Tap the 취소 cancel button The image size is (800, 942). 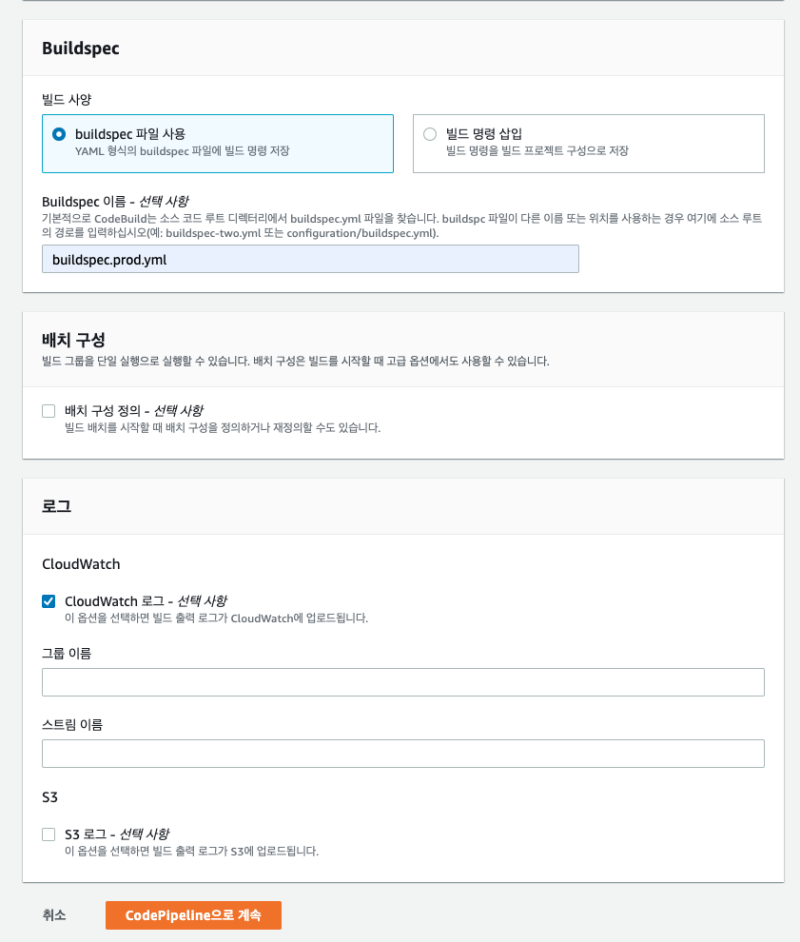coord(54,915)
